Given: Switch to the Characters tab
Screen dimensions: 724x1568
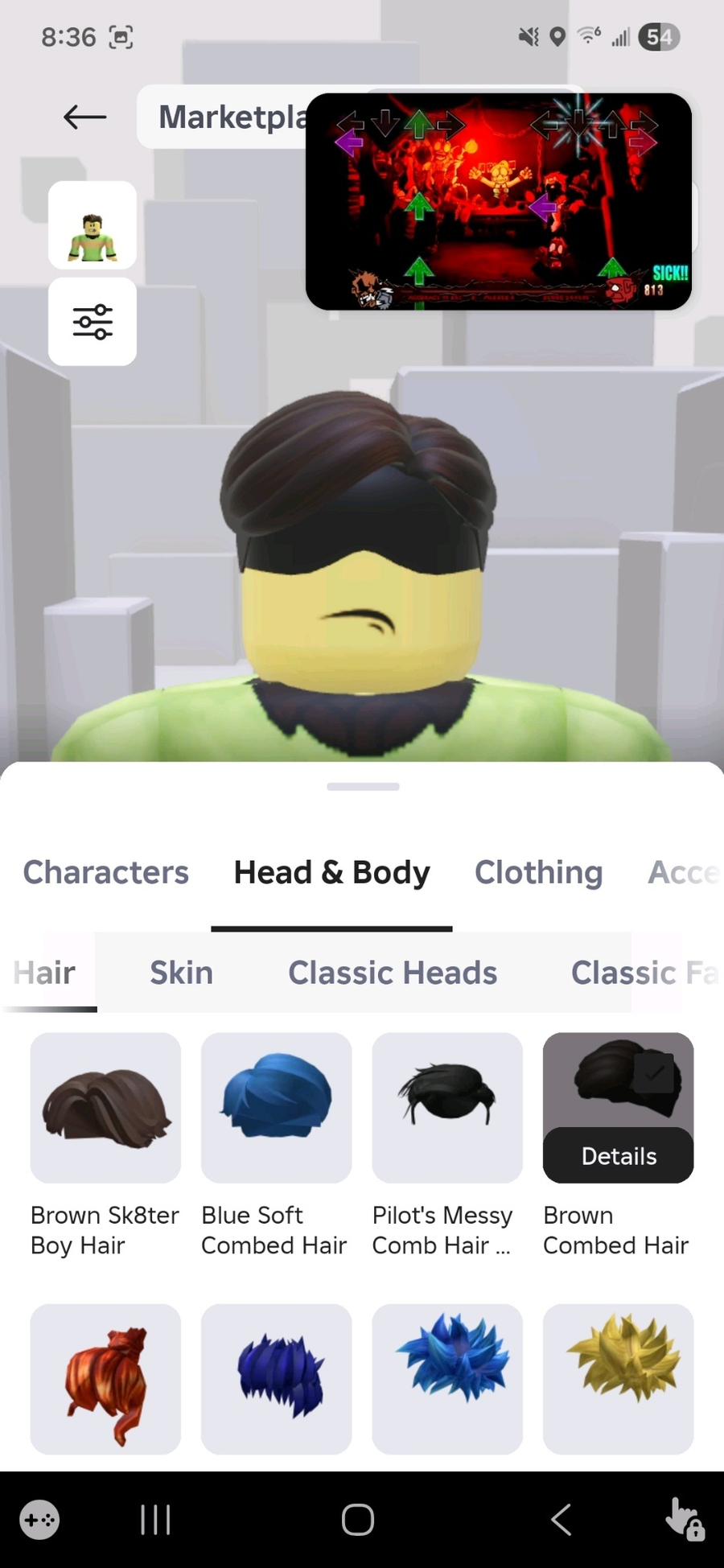Looking at the screenshot, I should pos(105,872).
